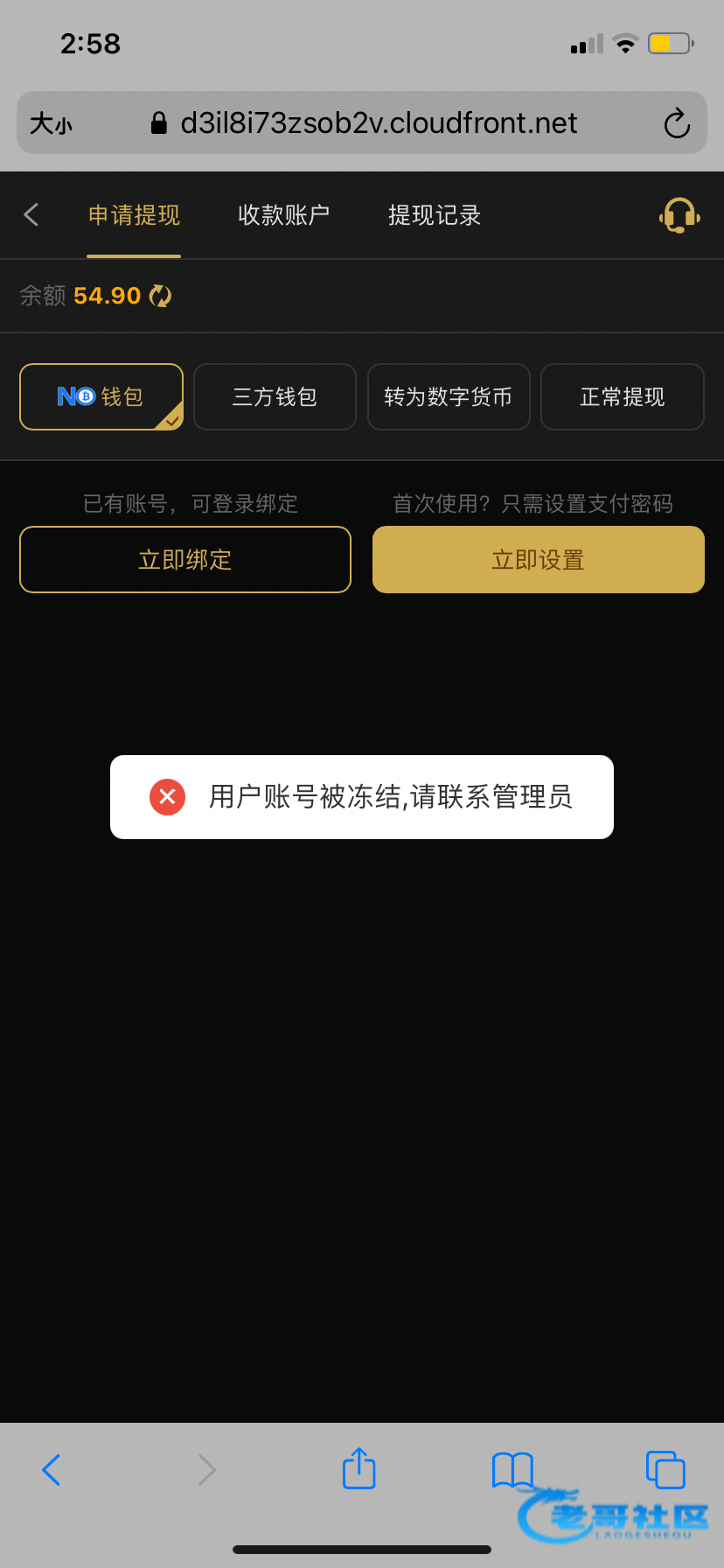Select 三方钱包 withdrawal method
724x1568 pixels.
275,397
